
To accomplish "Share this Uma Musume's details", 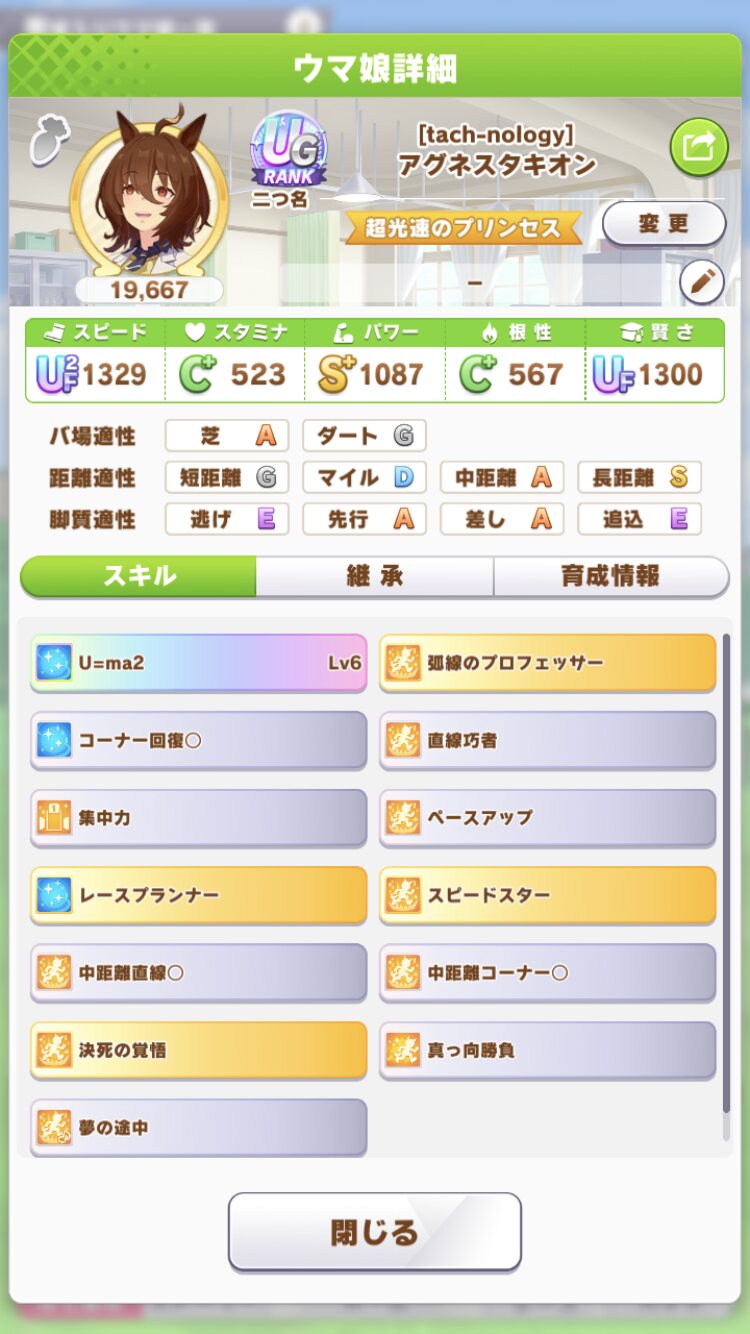I will [698, 147].
